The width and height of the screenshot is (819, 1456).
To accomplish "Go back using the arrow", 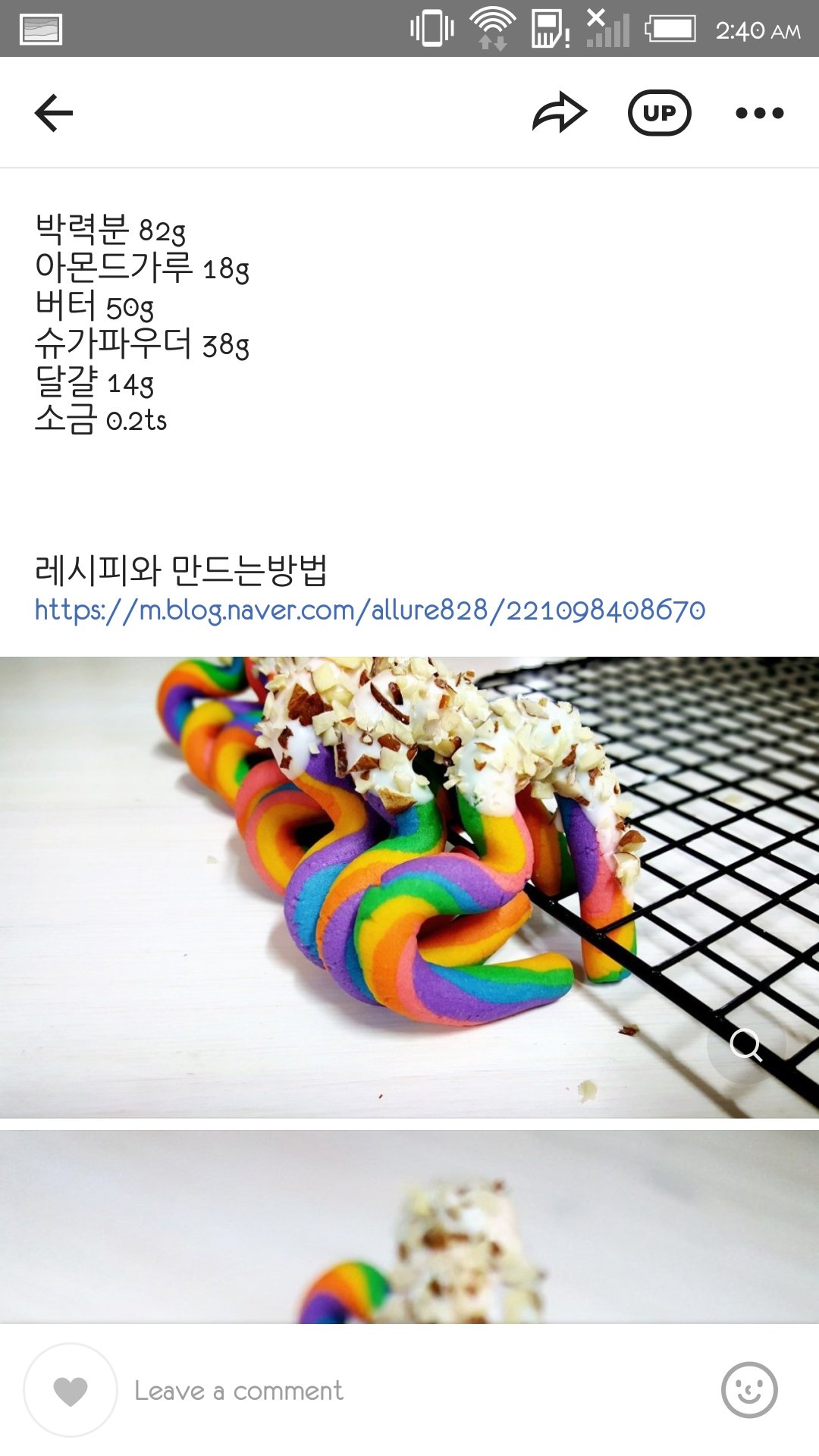I will (54, 113).
